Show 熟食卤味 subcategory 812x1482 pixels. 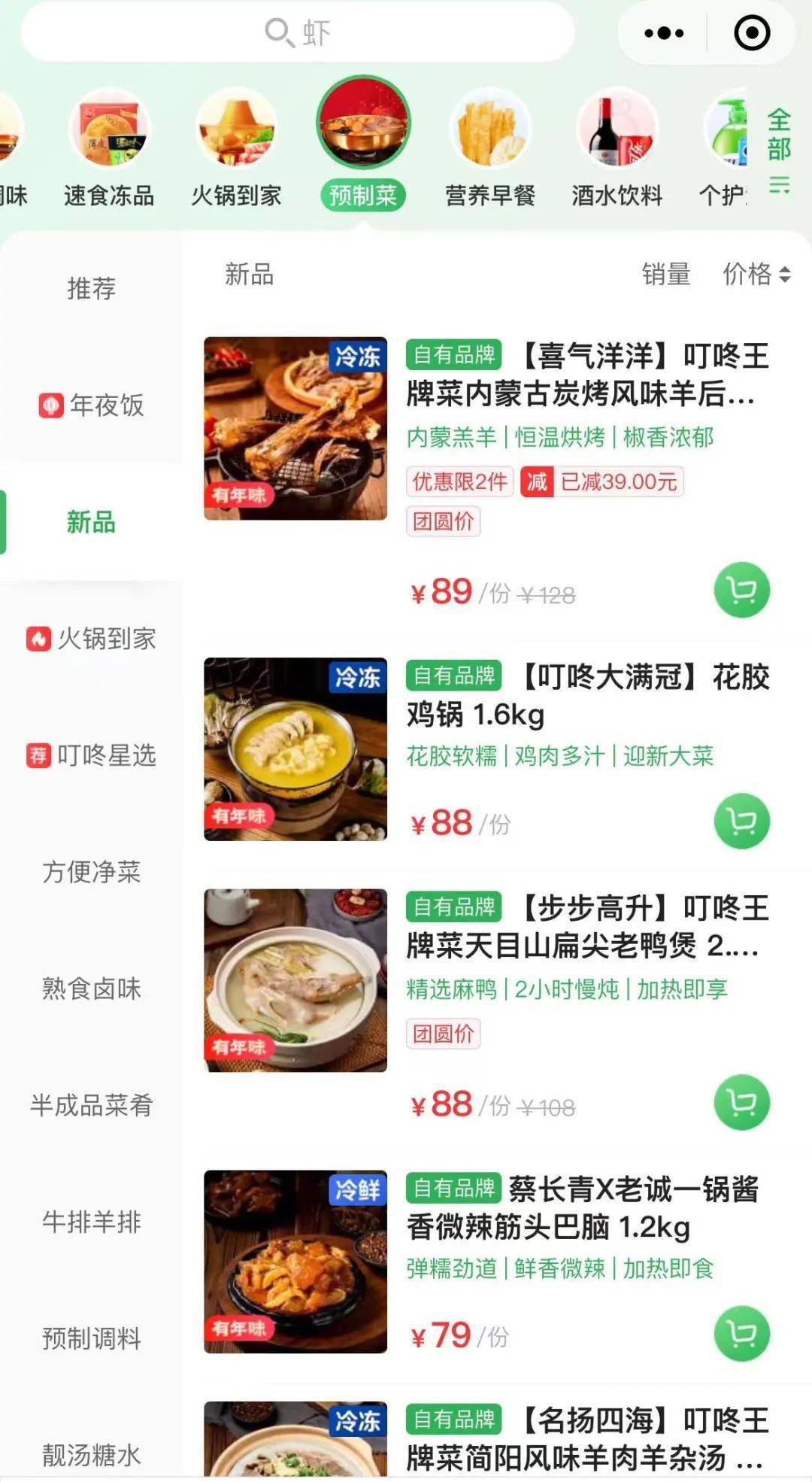91,989
